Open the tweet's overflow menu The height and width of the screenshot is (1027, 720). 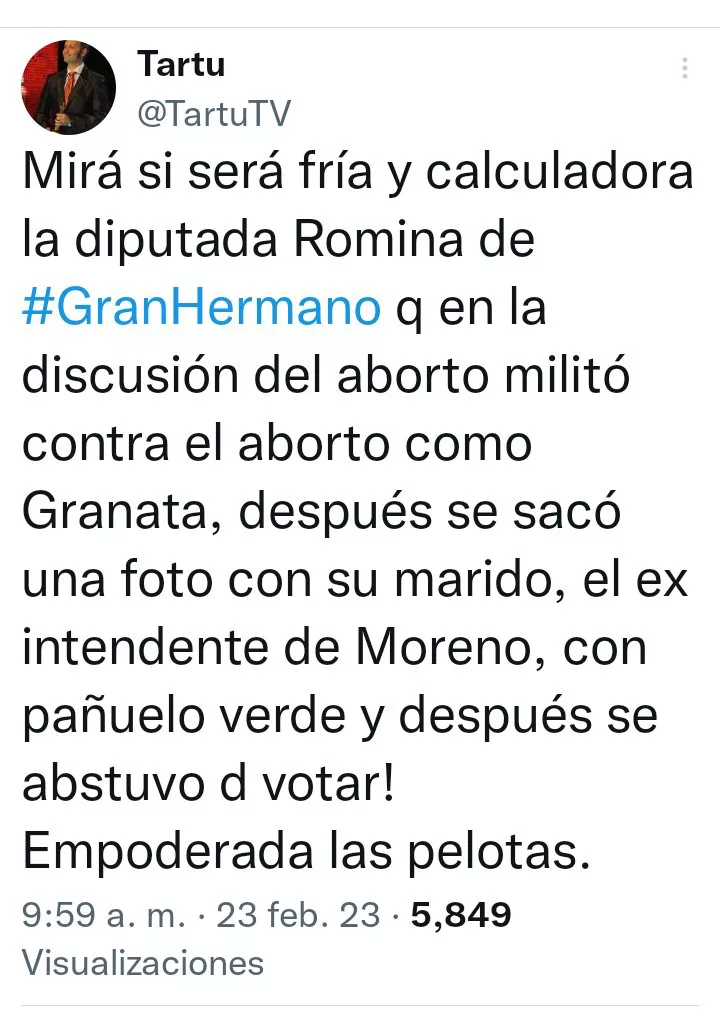[685, 68]
